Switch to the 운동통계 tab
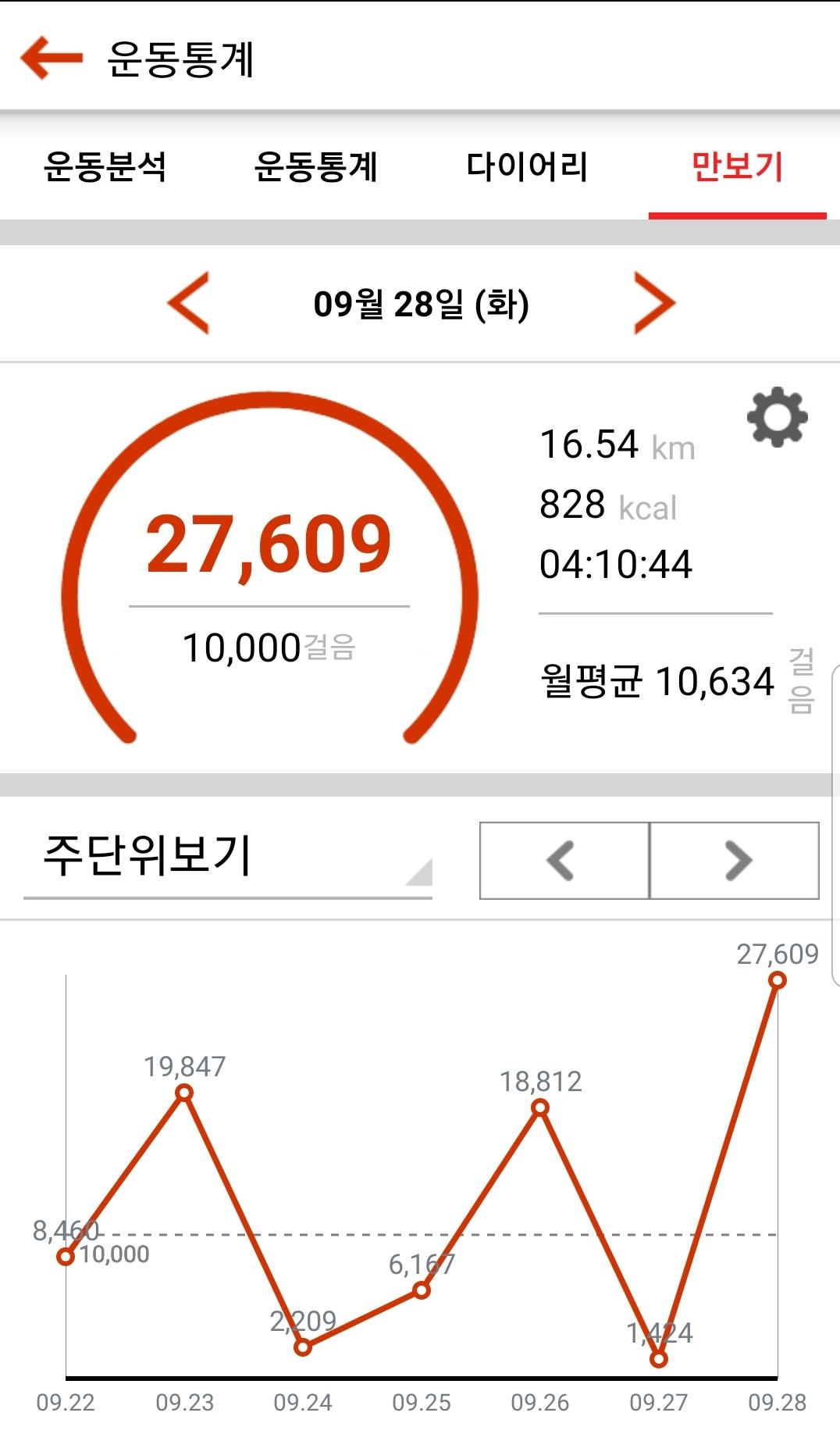Viewport: 840px width, 1434px height. 316,166
